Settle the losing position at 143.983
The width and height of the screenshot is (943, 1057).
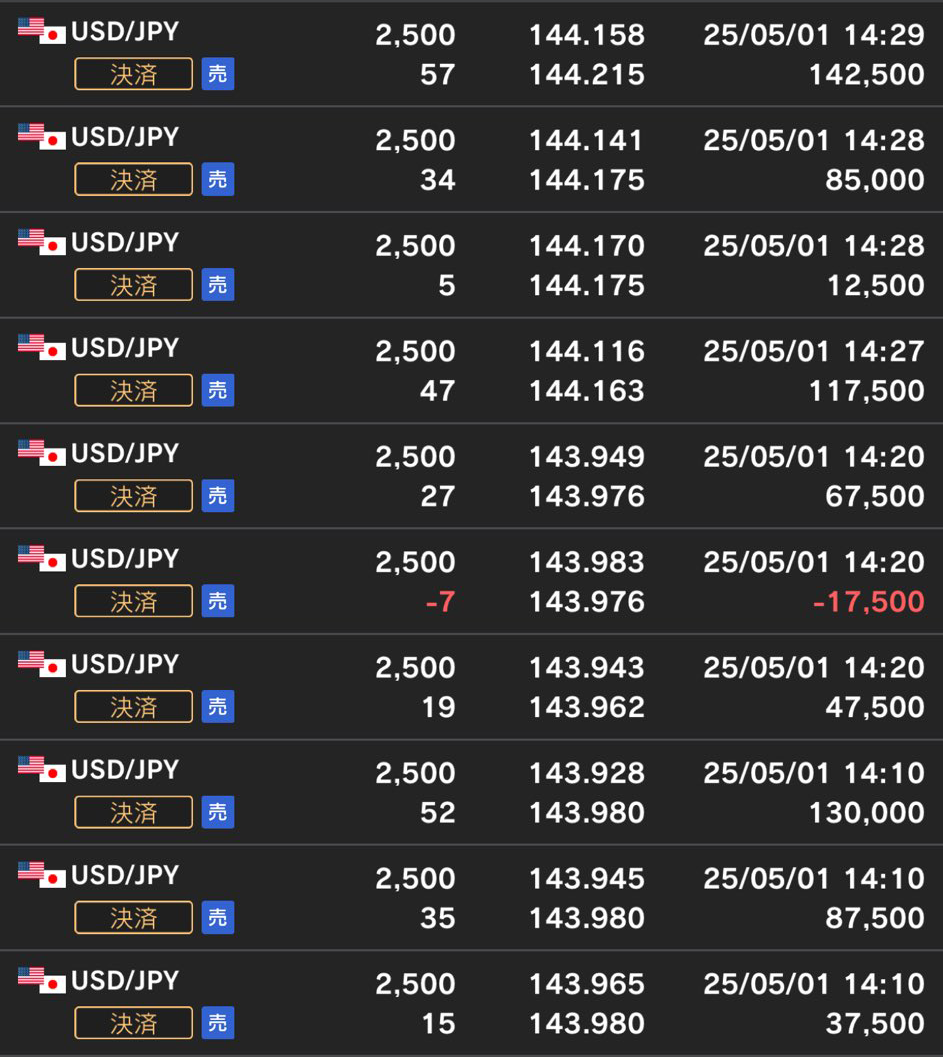pyautogui.click(x=133, y=602)
